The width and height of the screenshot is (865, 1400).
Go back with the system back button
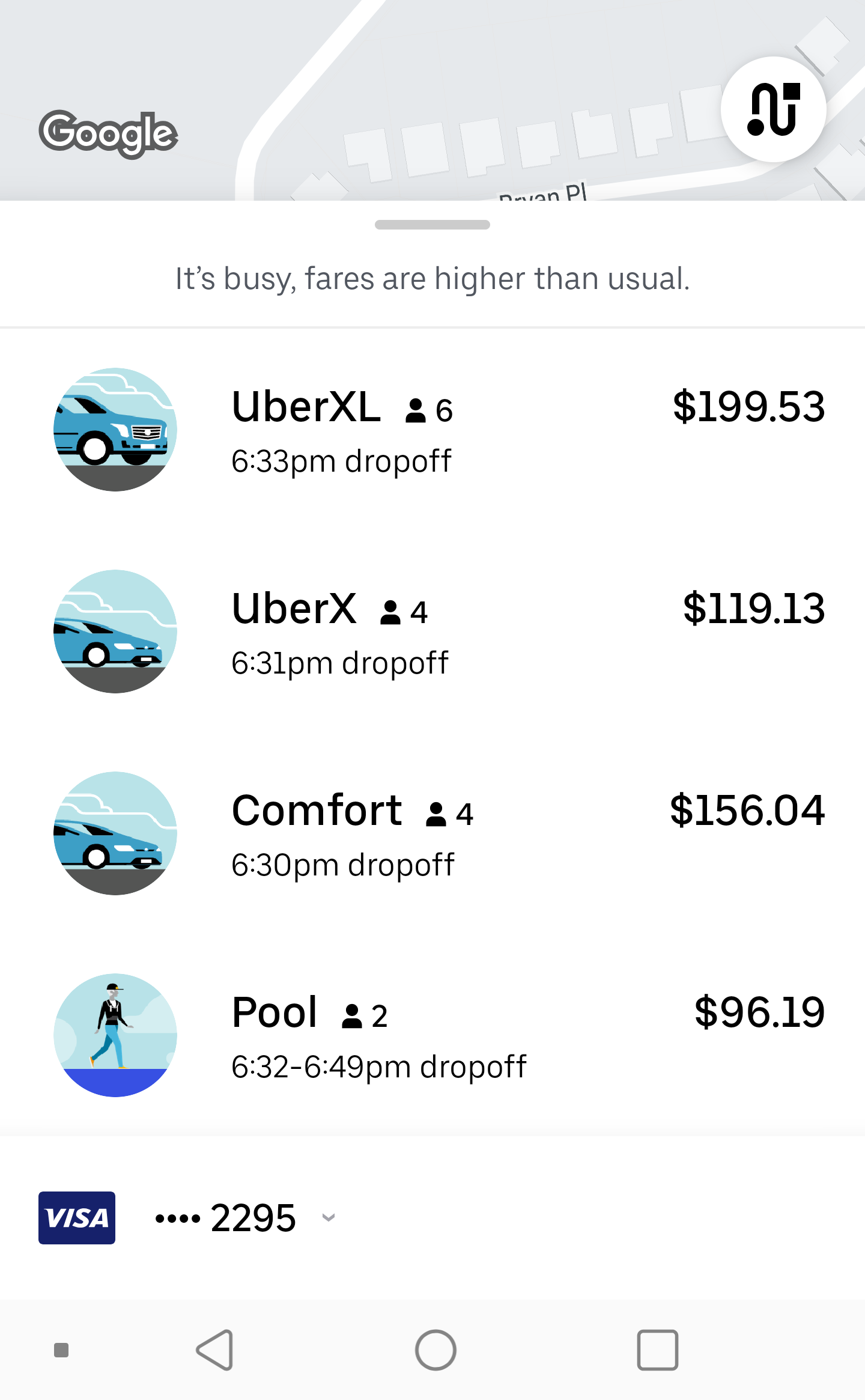click(x=215, y=1350)
